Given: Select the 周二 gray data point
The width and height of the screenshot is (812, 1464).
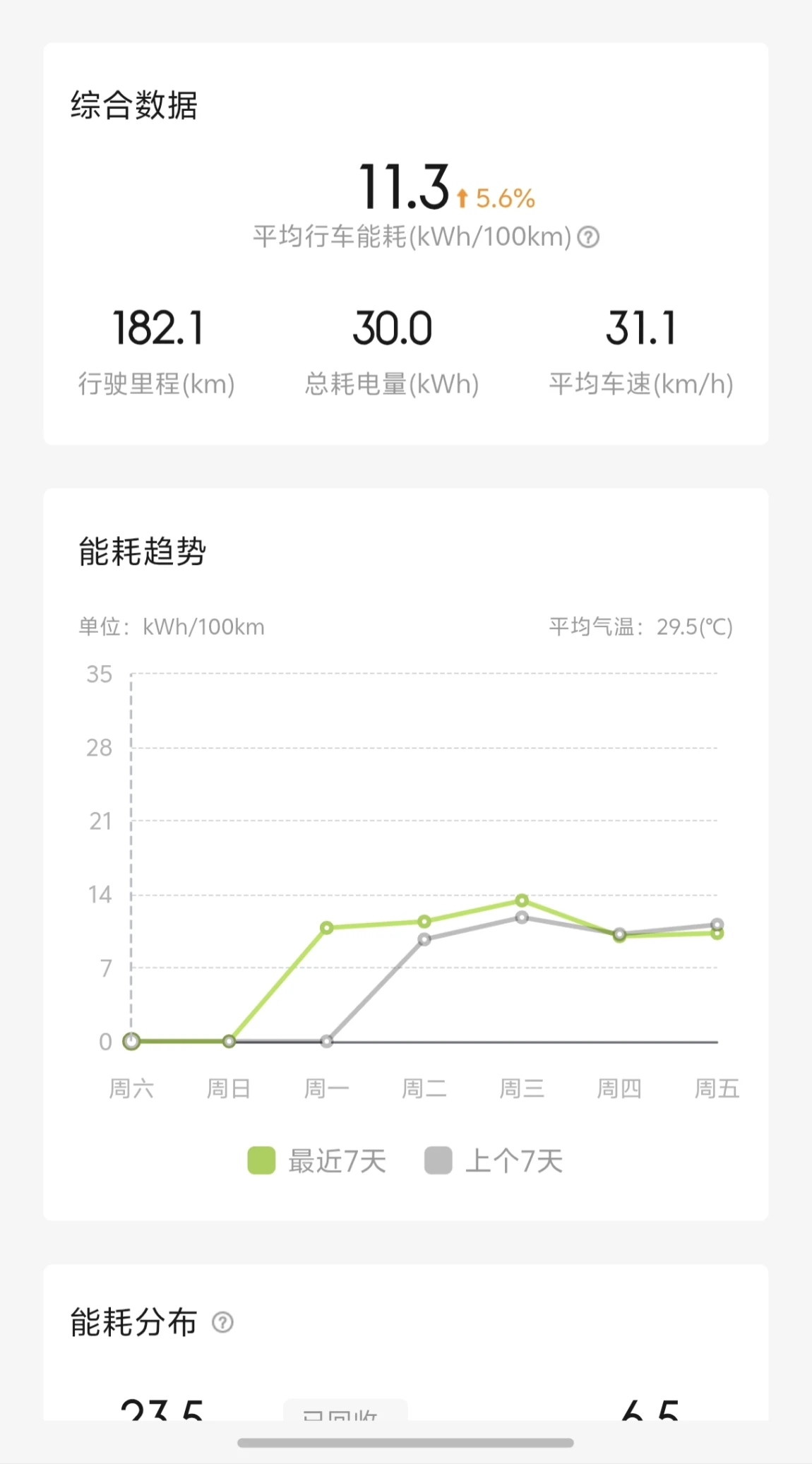Looking at the screenshot, I should coord(424,939).
